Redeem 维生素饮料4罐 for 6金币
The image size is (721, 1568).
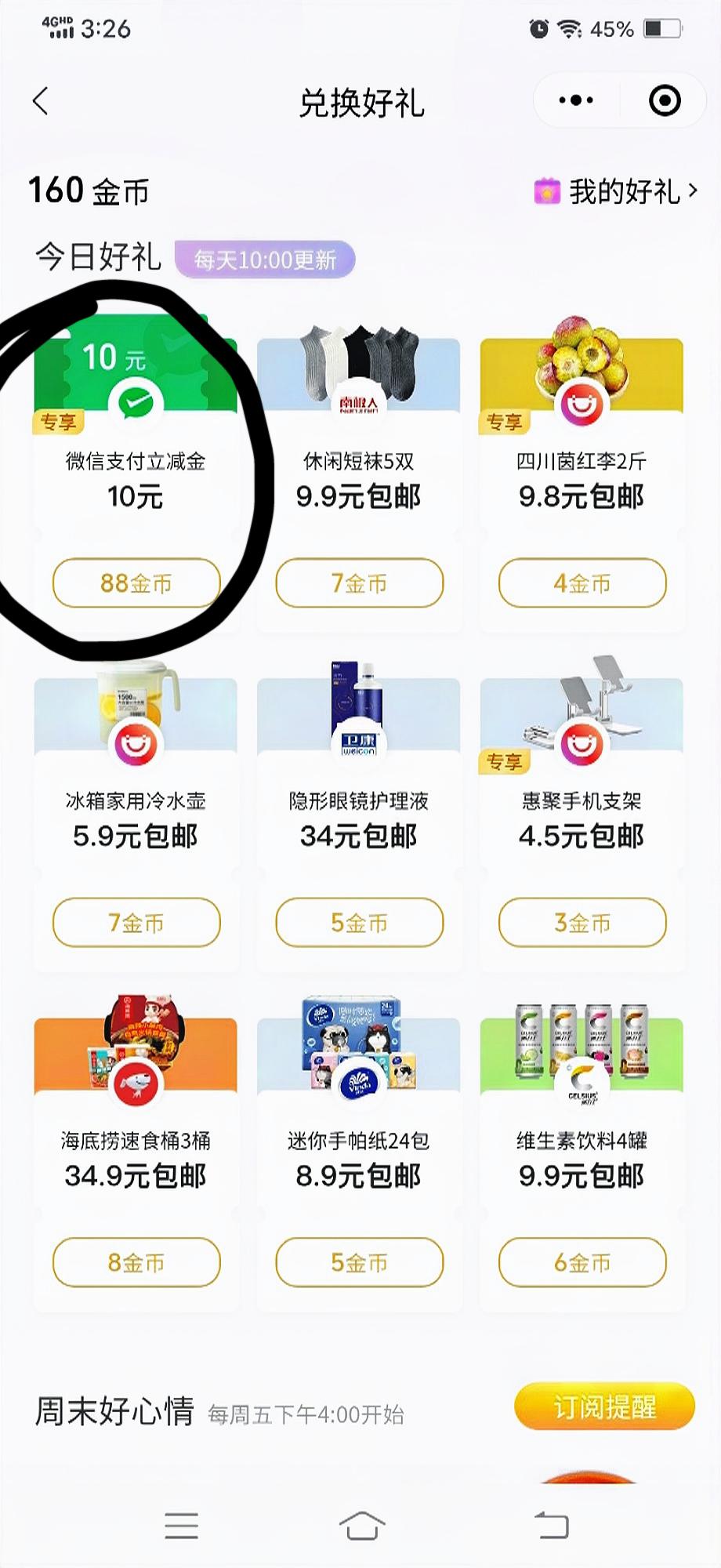pyautogui.click(x=582, y=1262)
